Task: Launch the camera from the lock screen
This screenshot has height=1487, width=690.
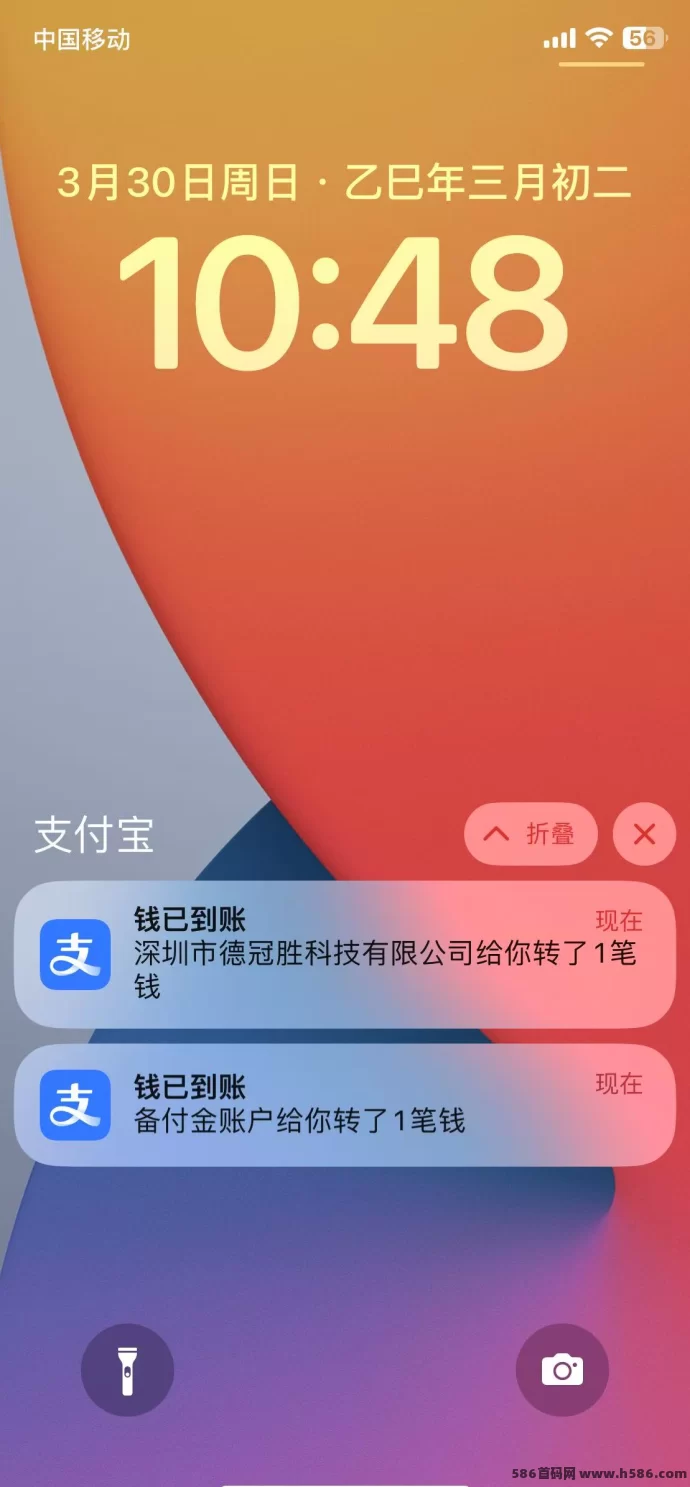Action: point(562,1369)
